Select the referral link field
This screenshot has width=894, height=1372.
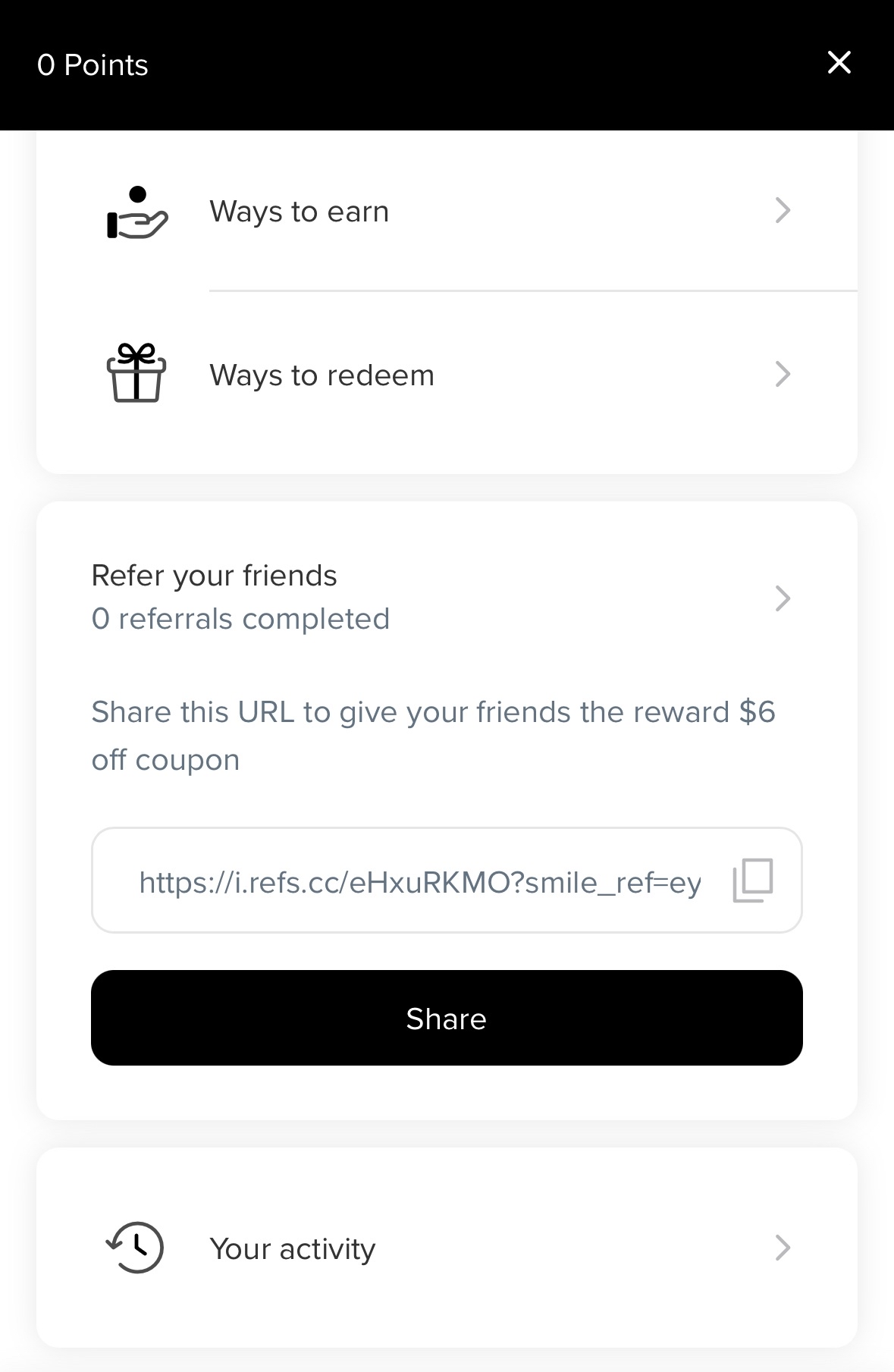tap(419, 882)
